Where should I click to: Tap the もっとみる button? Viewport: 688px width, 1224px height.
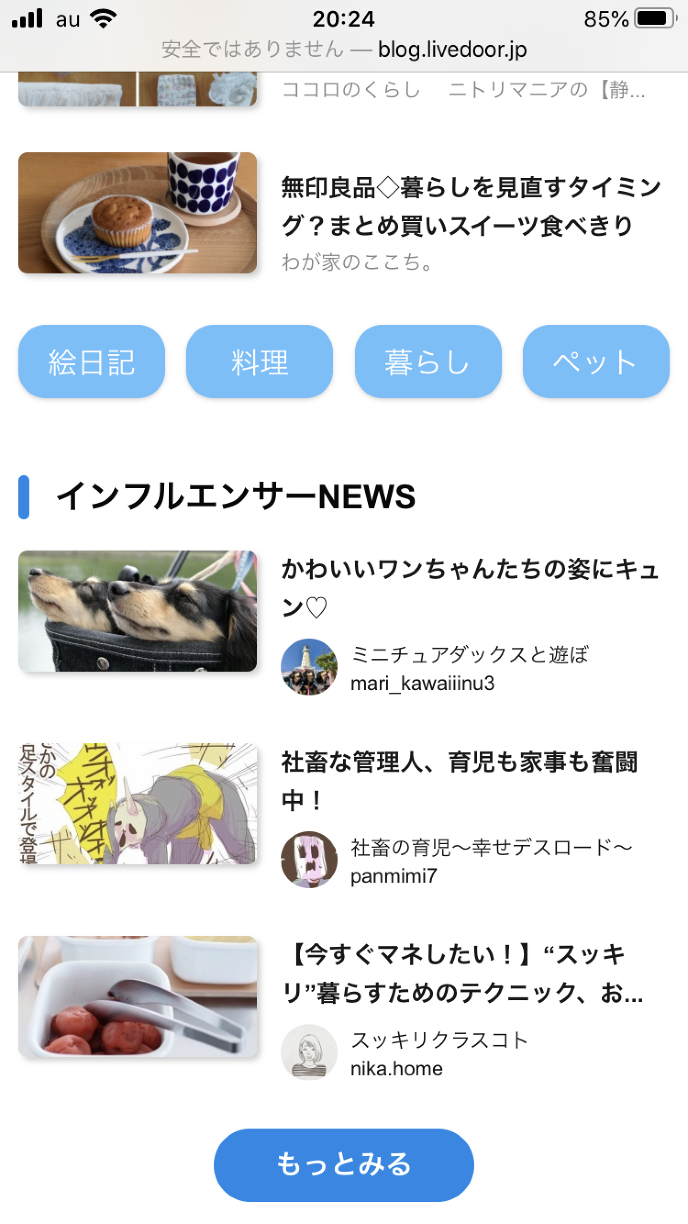343,1165
